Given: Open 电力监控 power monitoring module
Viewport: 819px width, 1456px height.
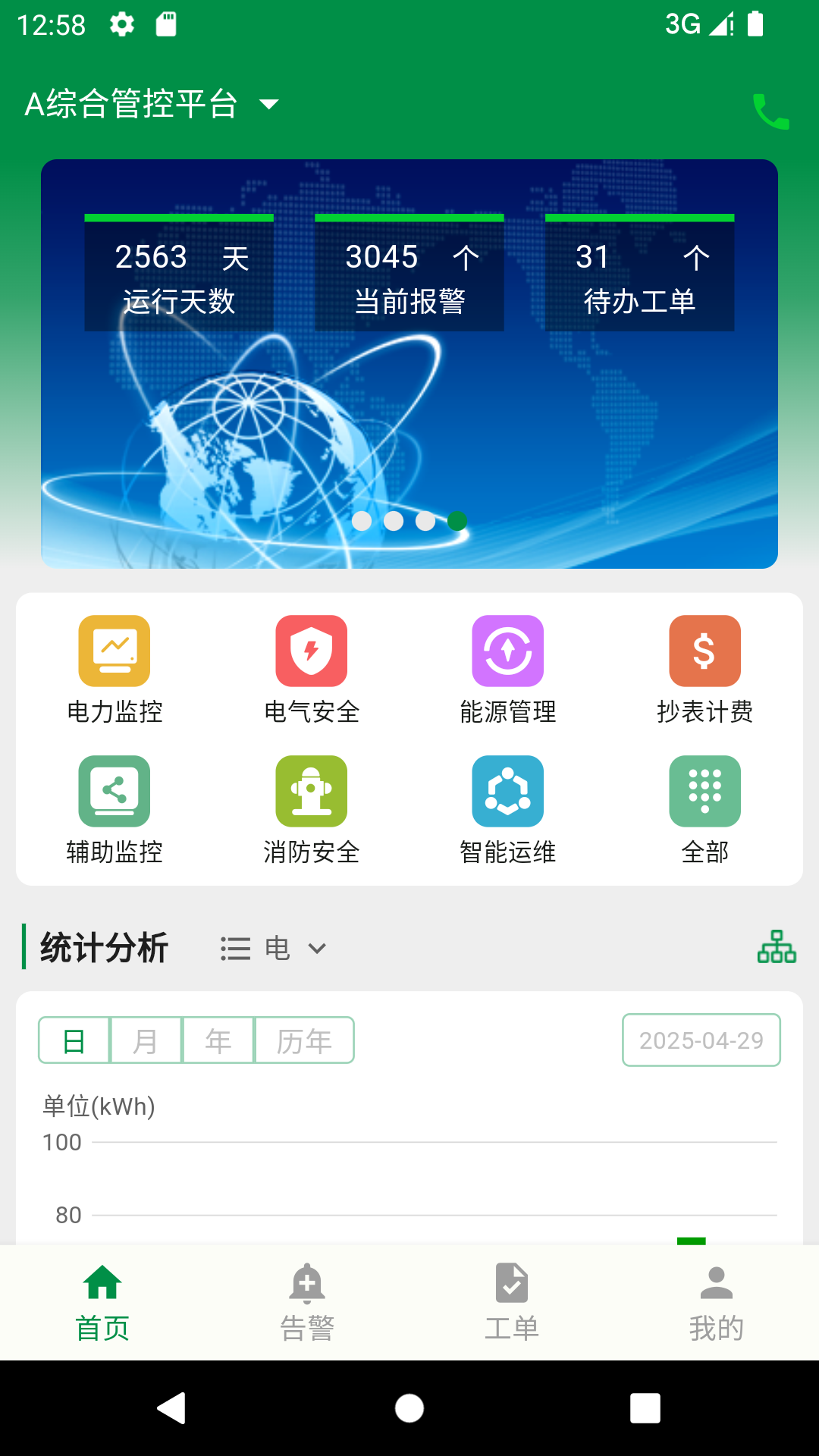Looking at the screenshot, I should 115,668.
